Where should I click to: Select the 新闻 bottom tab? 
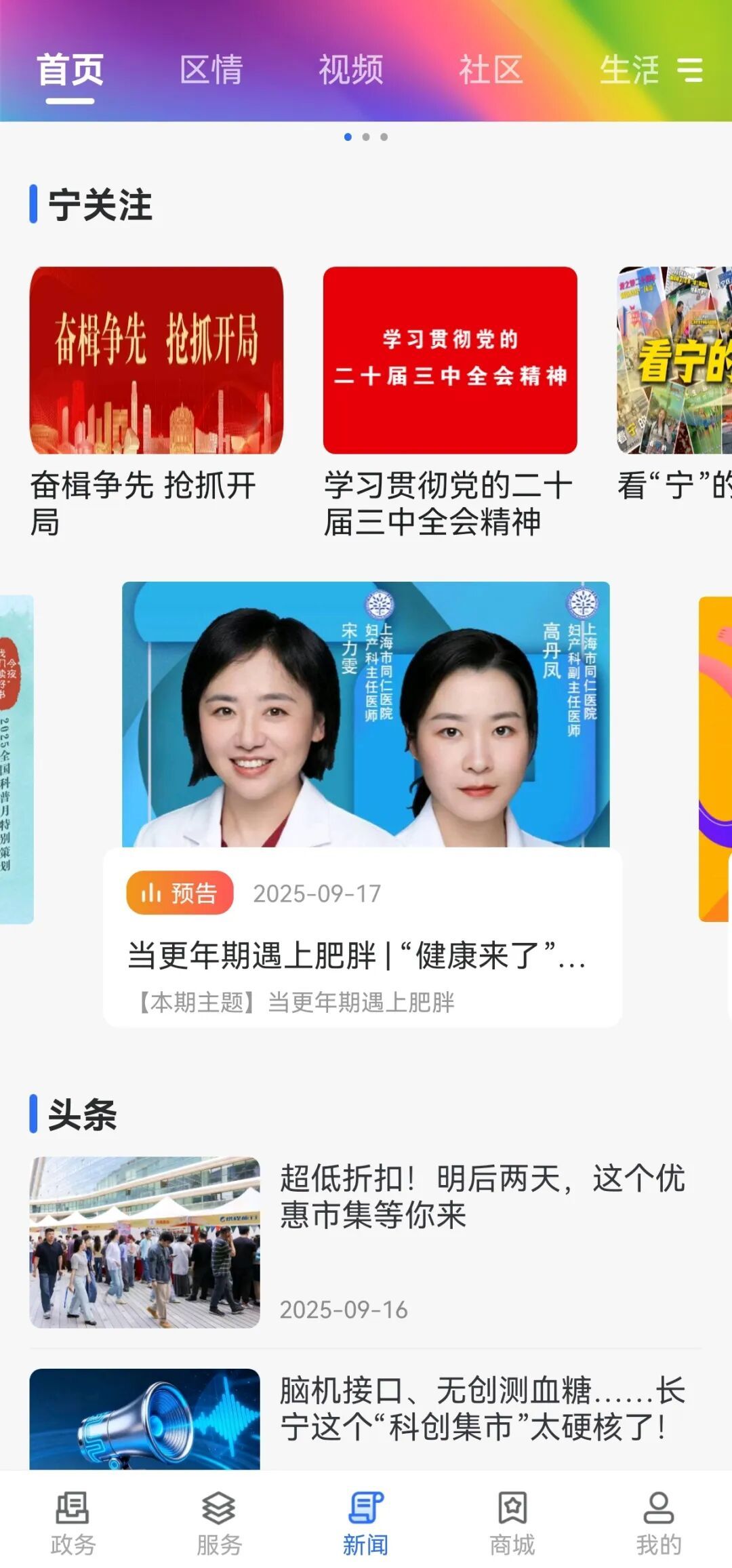(366, 1521)
